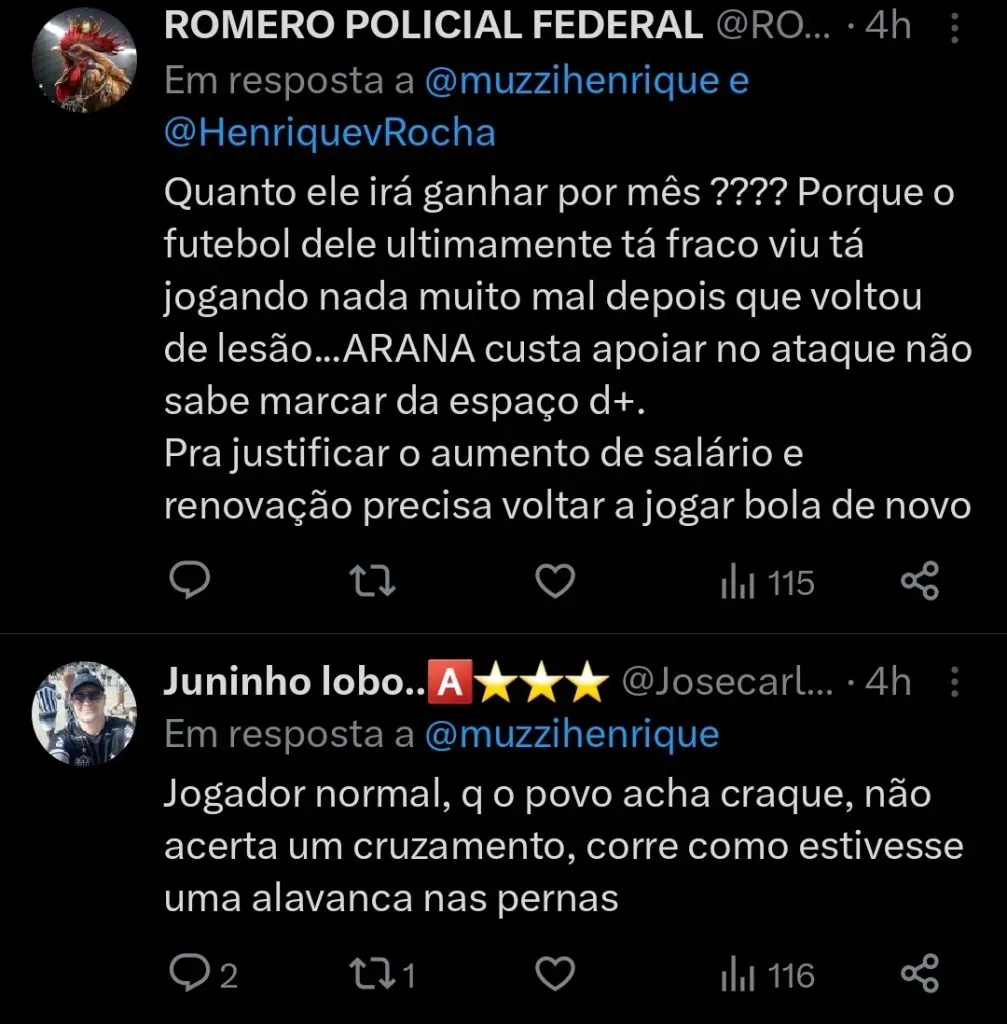
Task: Open the @HenriquevRocha mention link
Action: click(329, 132)
